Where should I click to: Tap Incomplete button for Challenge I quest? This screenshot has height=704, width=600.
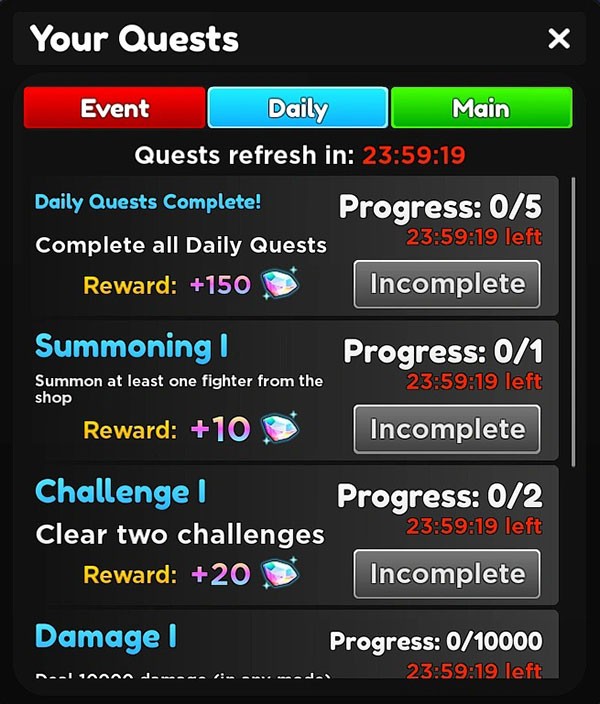(x=447, y=574)
